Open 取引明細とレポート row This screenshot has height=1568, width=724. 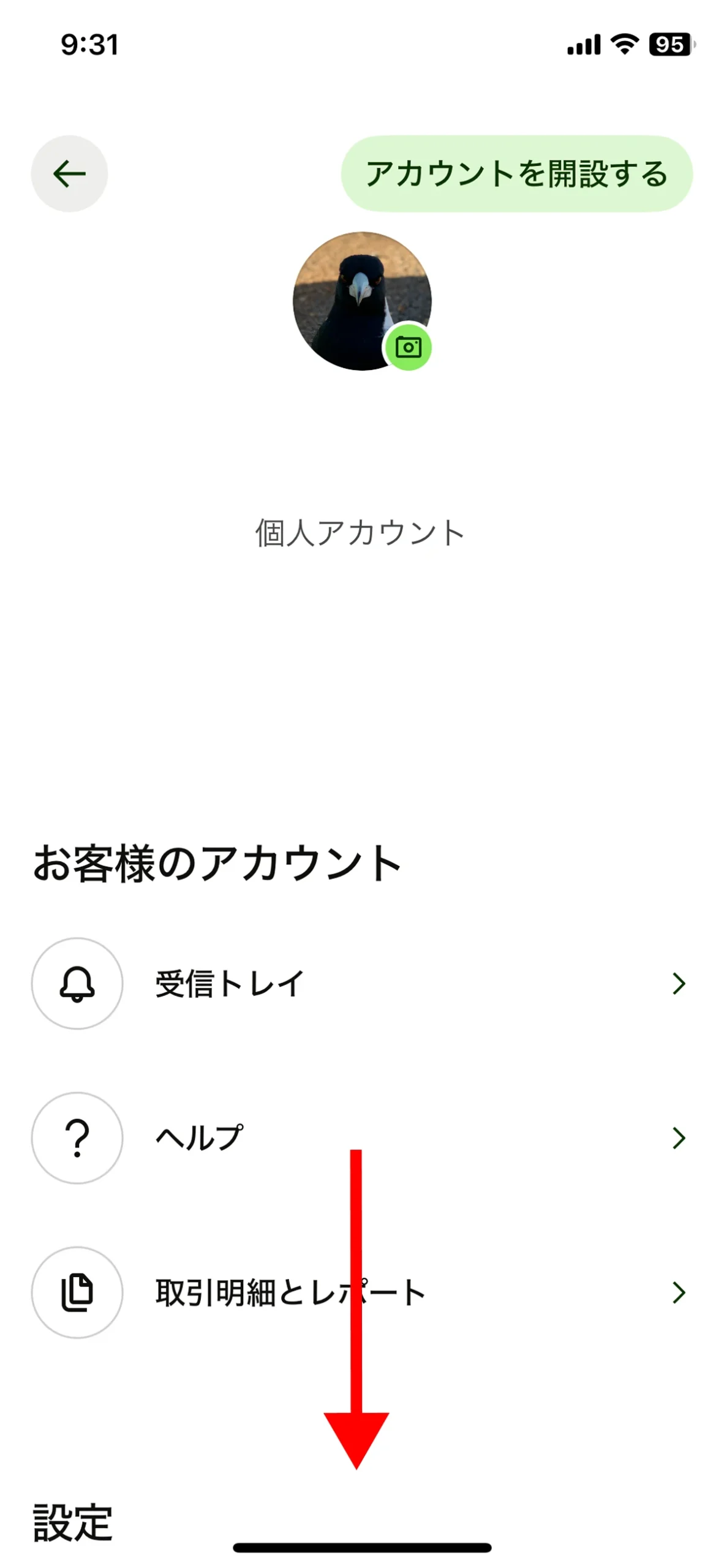click(x=361, y=1292)
